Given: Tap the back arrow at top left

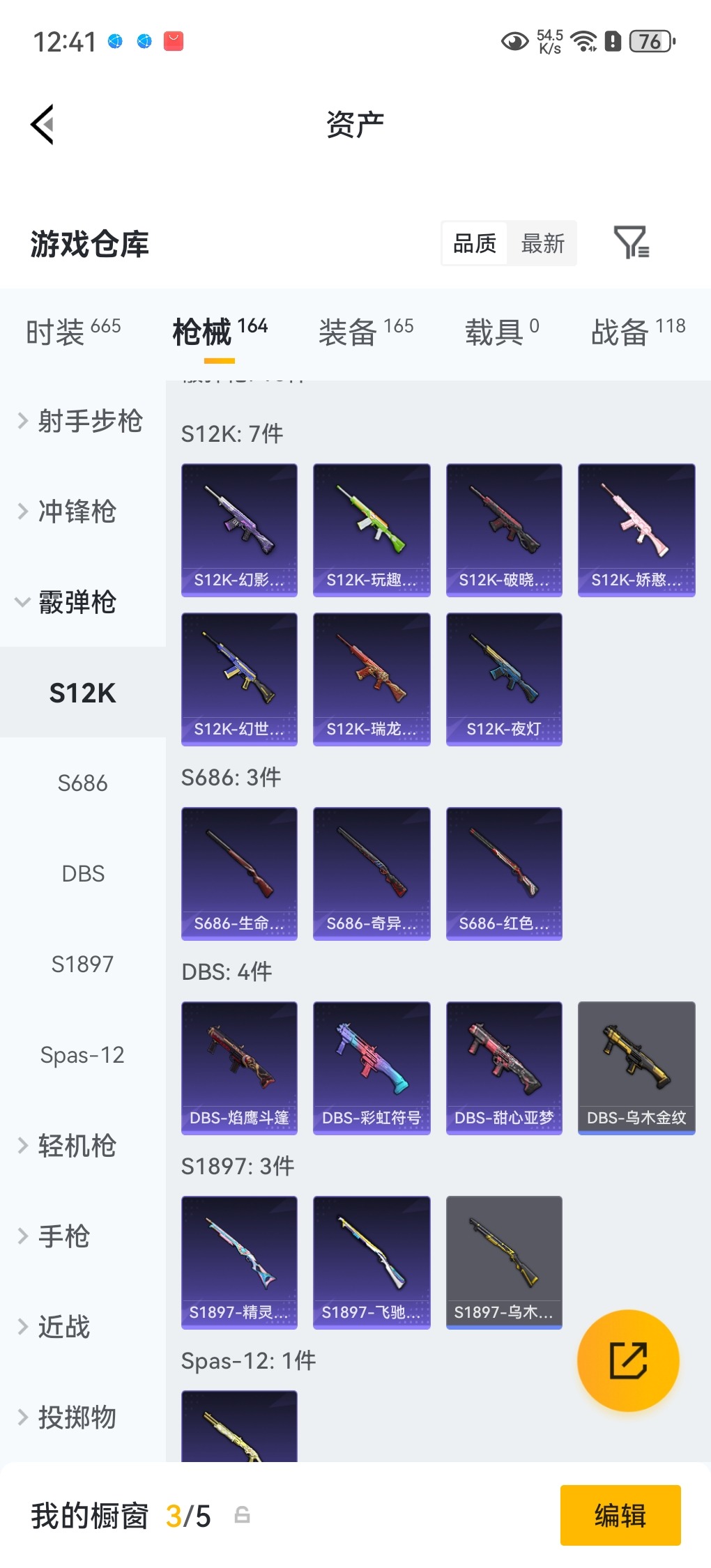Looking at the screenshot, I should 43,124.
